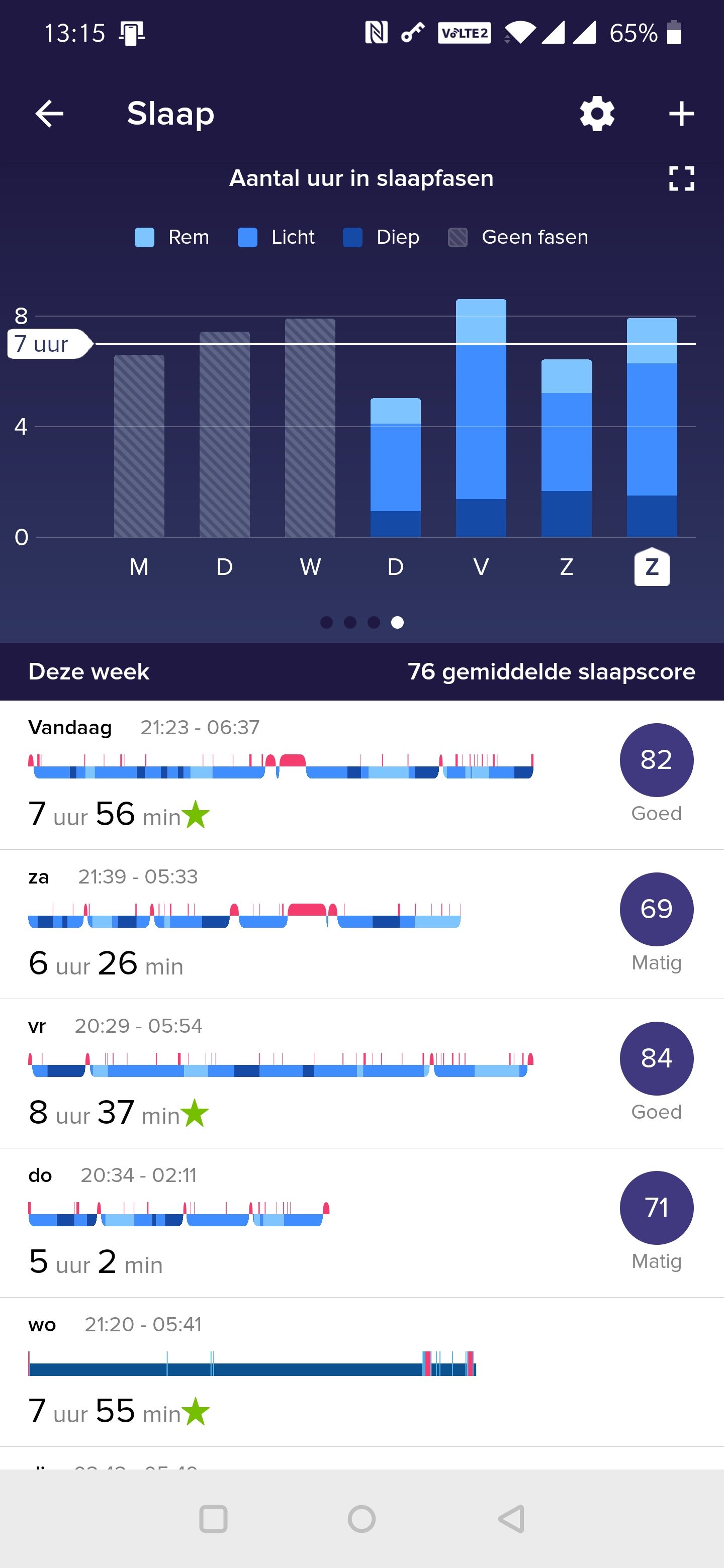Open recent apps from navigation bar
Viewport: 724px width, 1568px height.
tap(213, 1519)
